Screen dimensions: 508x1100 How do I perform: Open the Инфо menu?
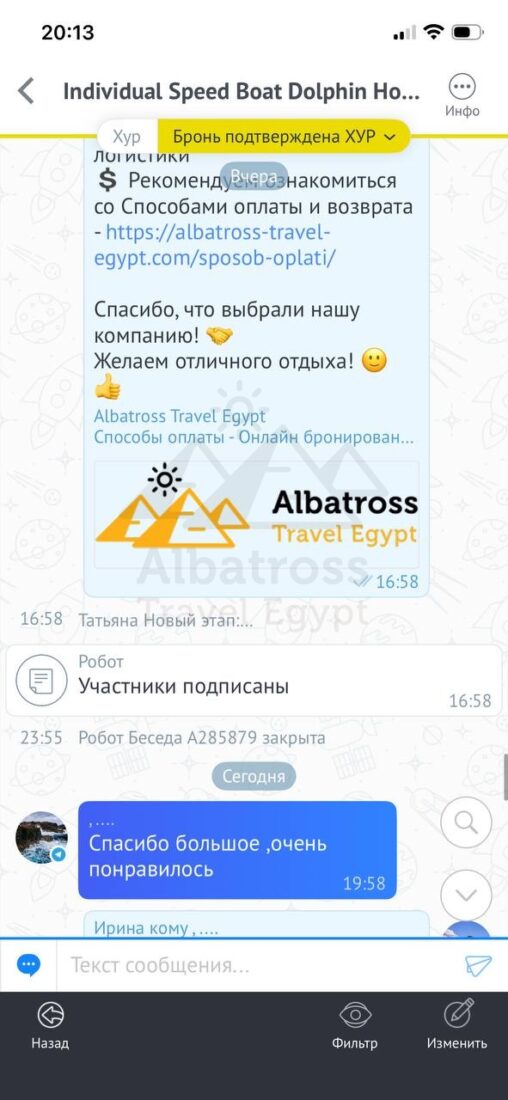click(462, 96)
